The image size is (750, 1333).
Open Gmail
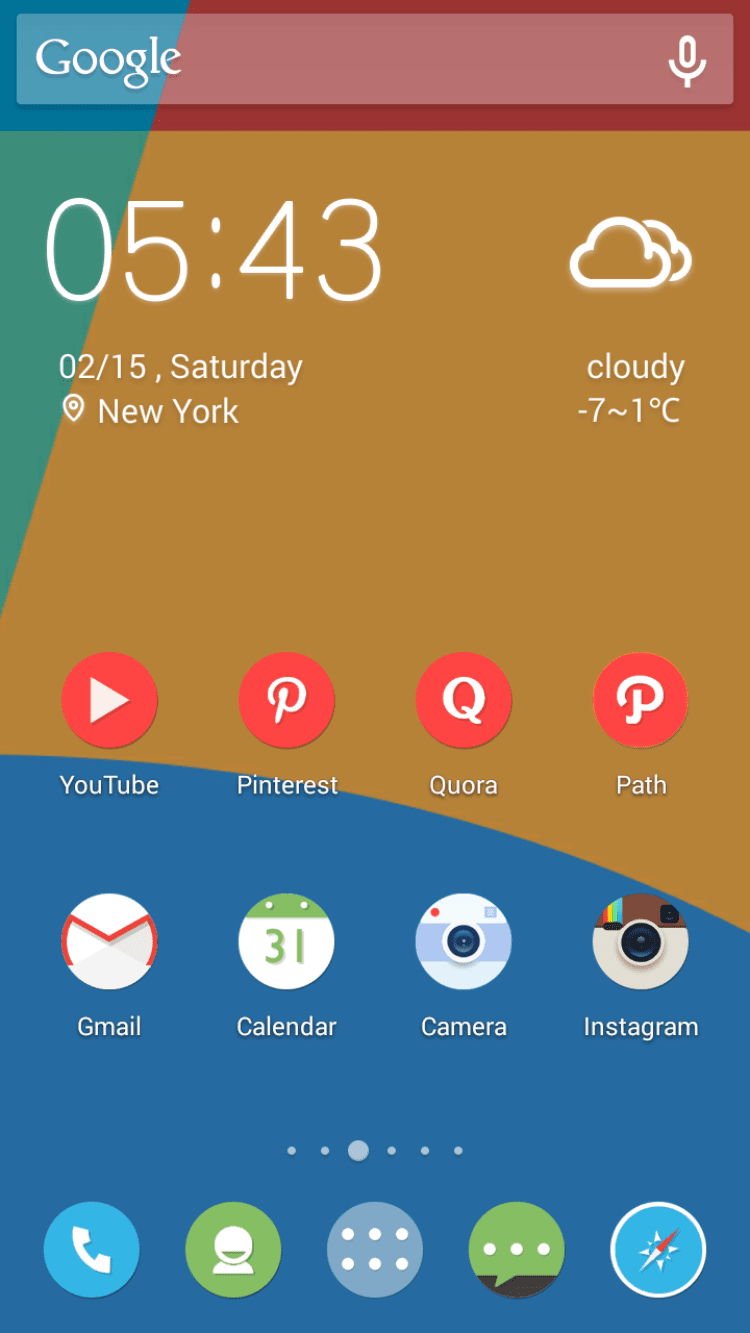109,942
